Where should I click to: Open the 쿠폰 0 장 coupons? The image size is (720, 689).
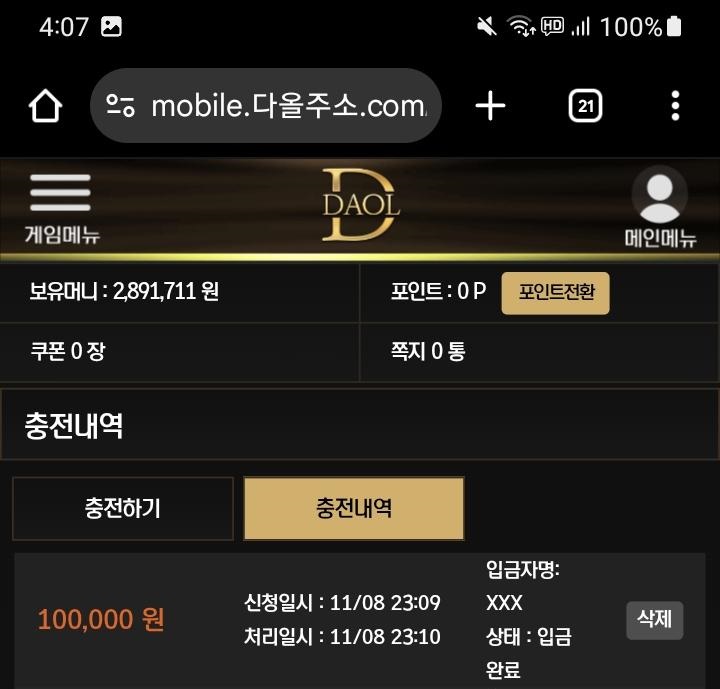point(67,351)
